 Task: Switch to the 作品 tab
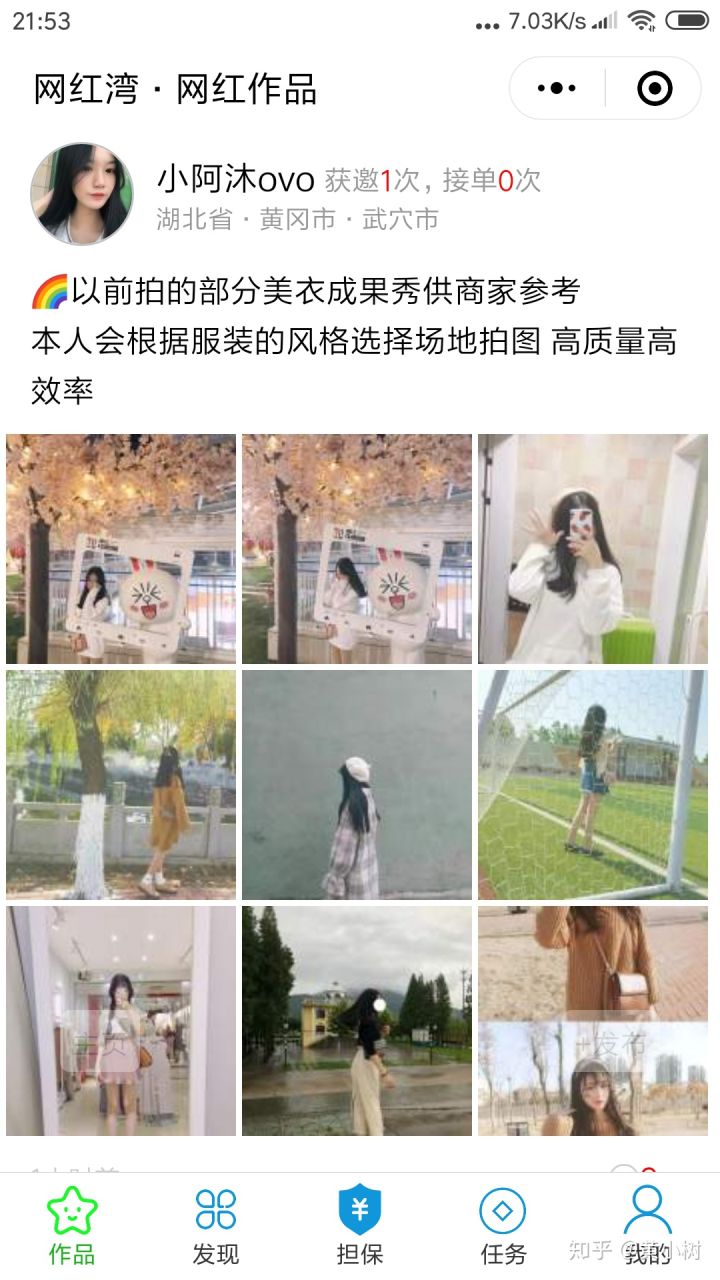(72, 1225)
